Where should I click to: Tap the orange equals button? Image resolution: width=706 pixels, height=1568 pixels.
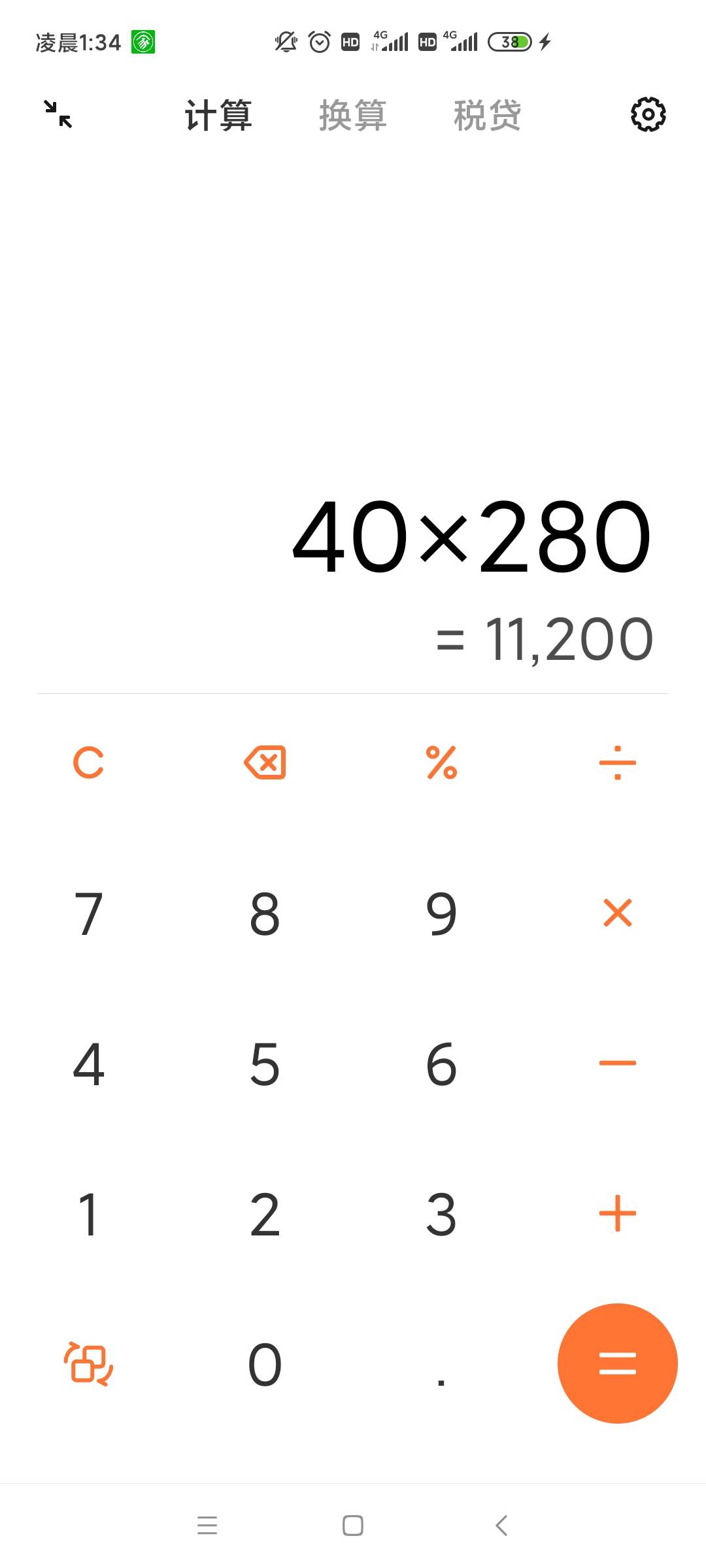[x=618, y=1364]
